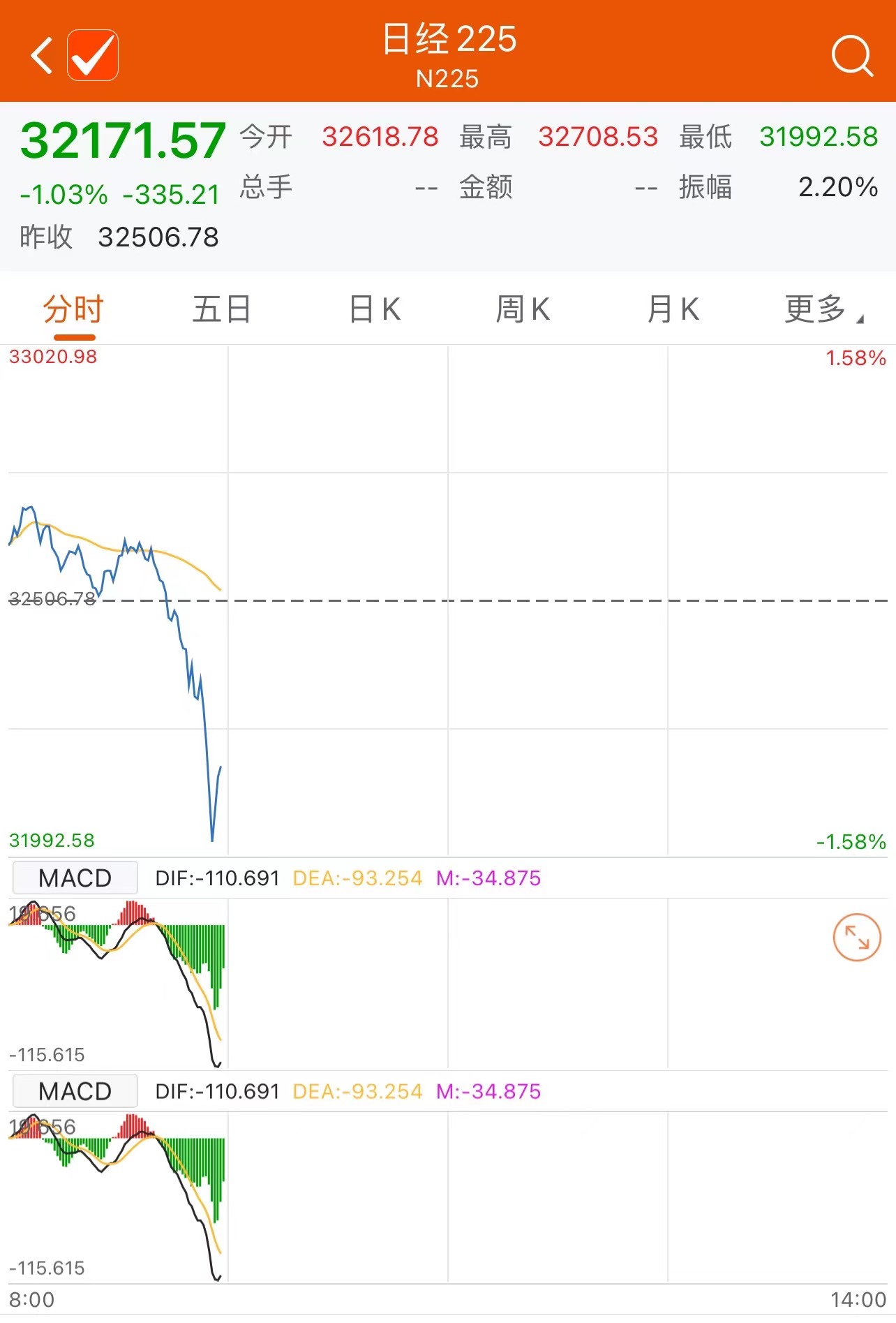Switch to the 五日 chart tab
The image size is (896, 1323).
(x=221, y=309)
